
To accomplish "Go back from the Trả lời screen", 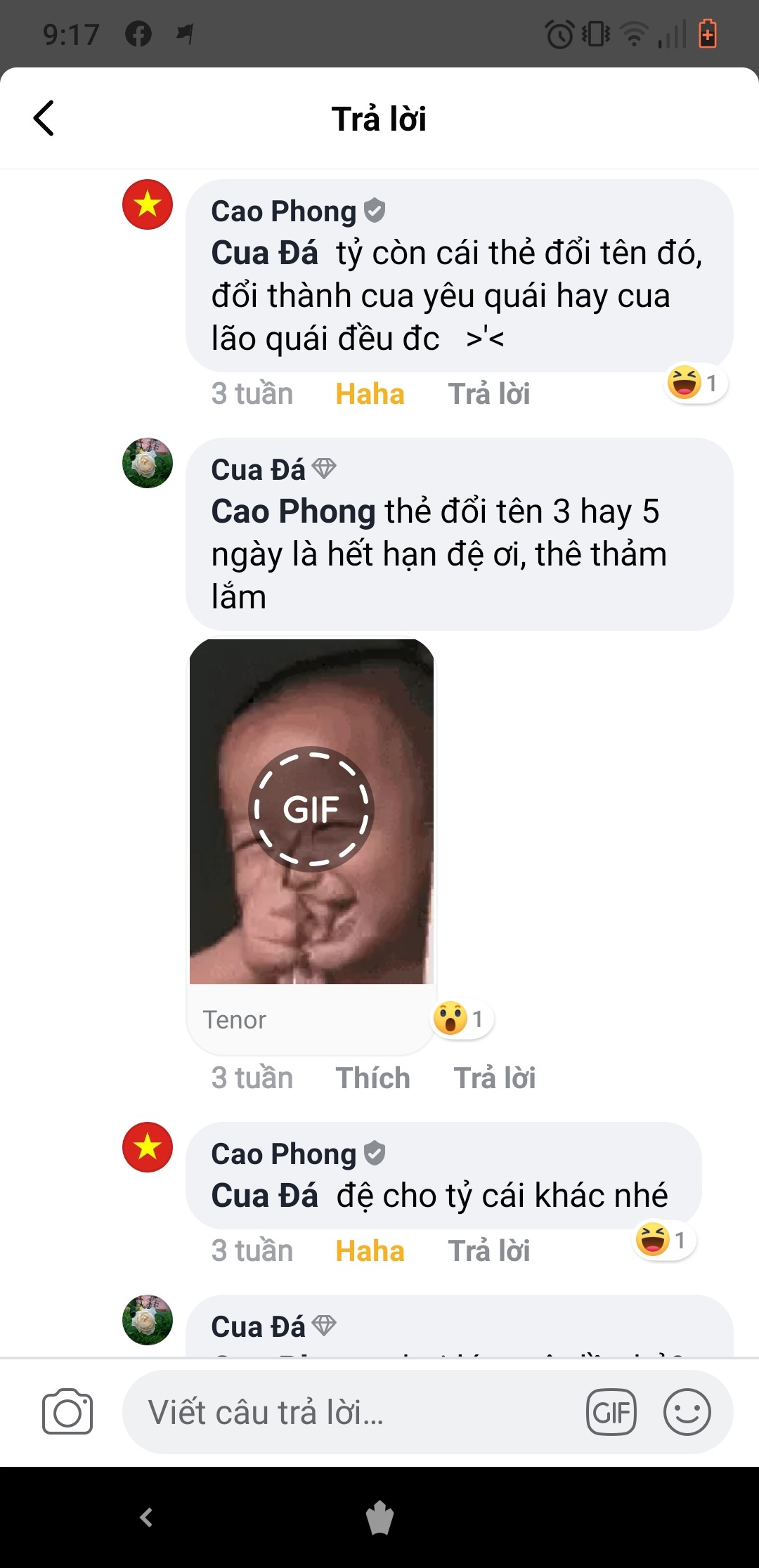I will pyautogui.click(x=44, y=118).
